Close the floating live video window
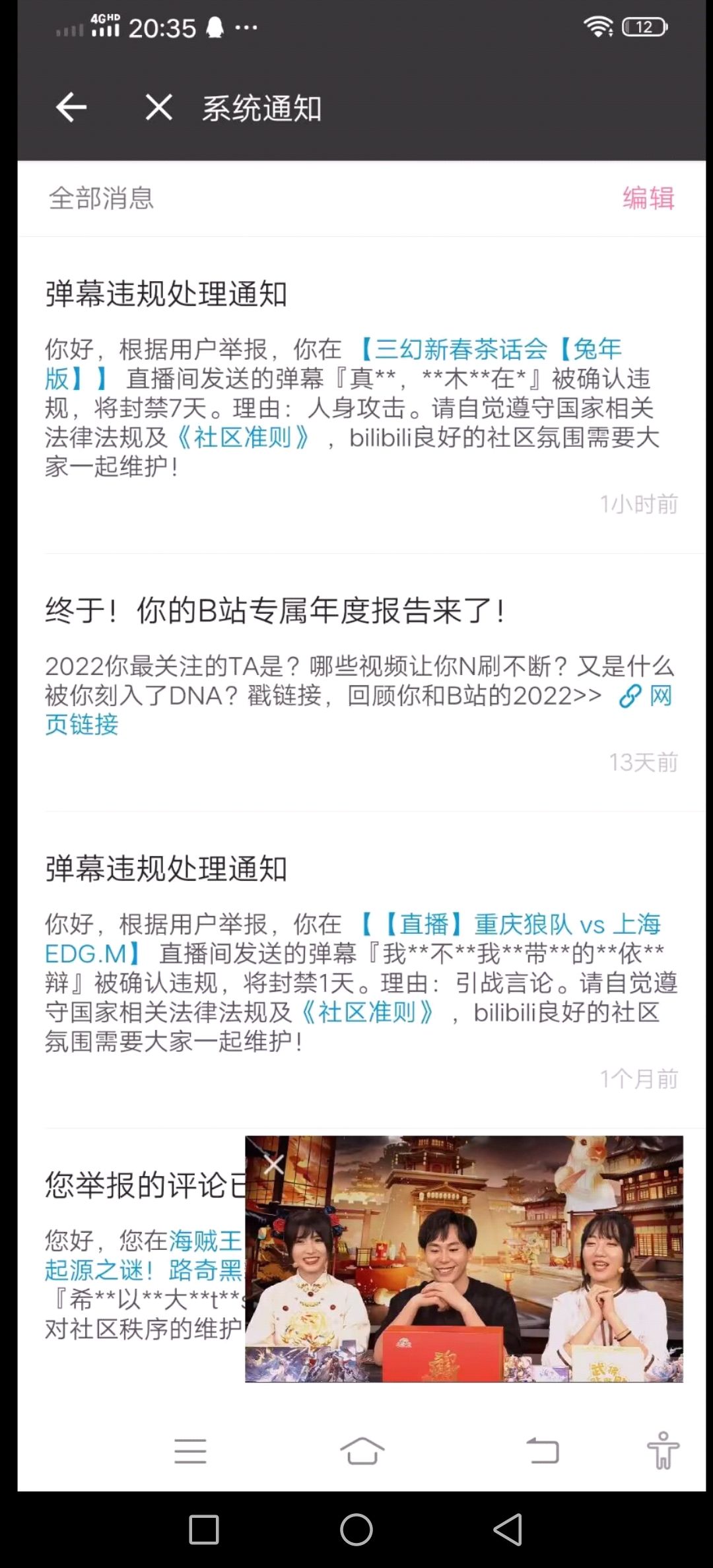 coord(273,1163)
